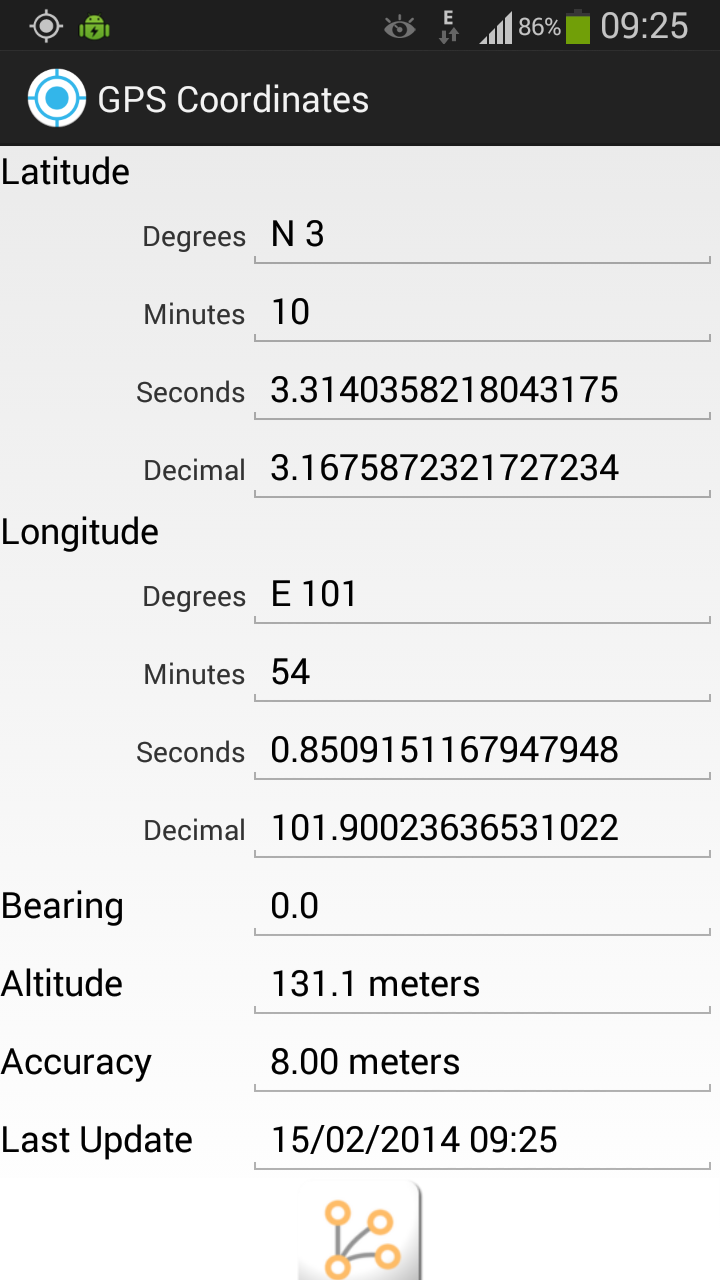Tap the share button below Last Update
The width and height of the screenshot is (720, 1280).
(360, 1232)
